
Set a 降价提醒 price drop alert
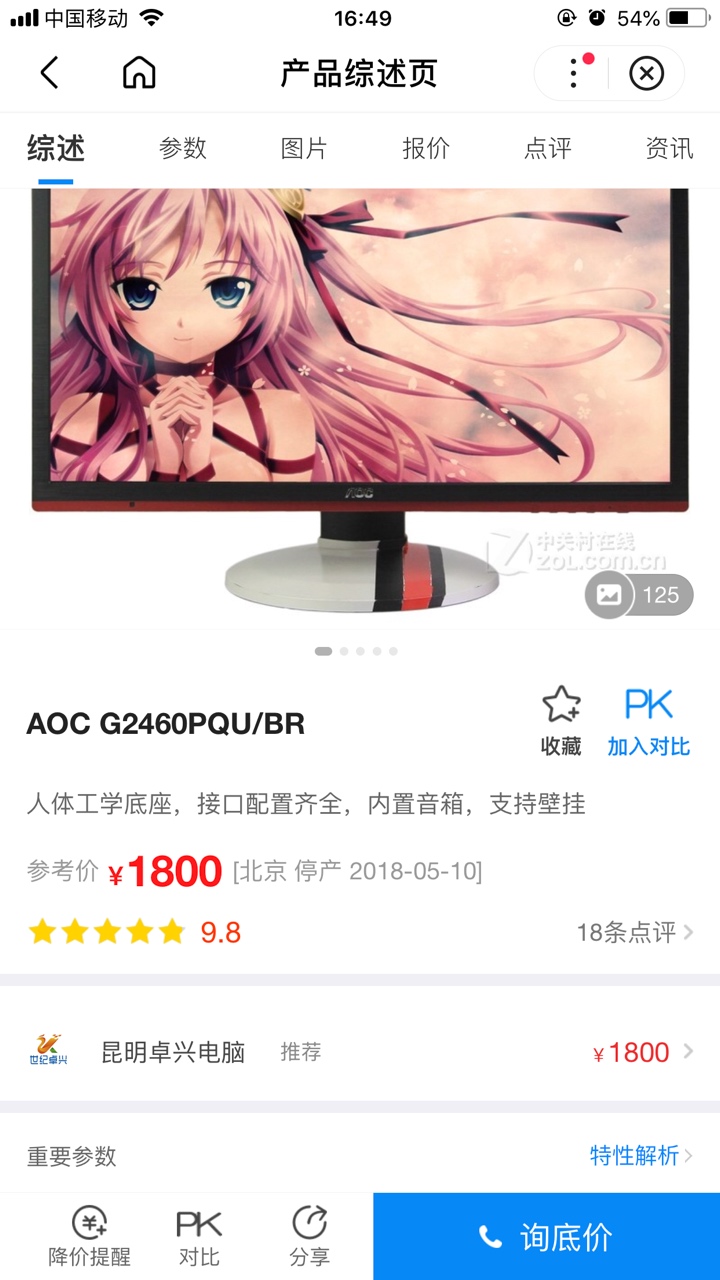click(90, 1236)
